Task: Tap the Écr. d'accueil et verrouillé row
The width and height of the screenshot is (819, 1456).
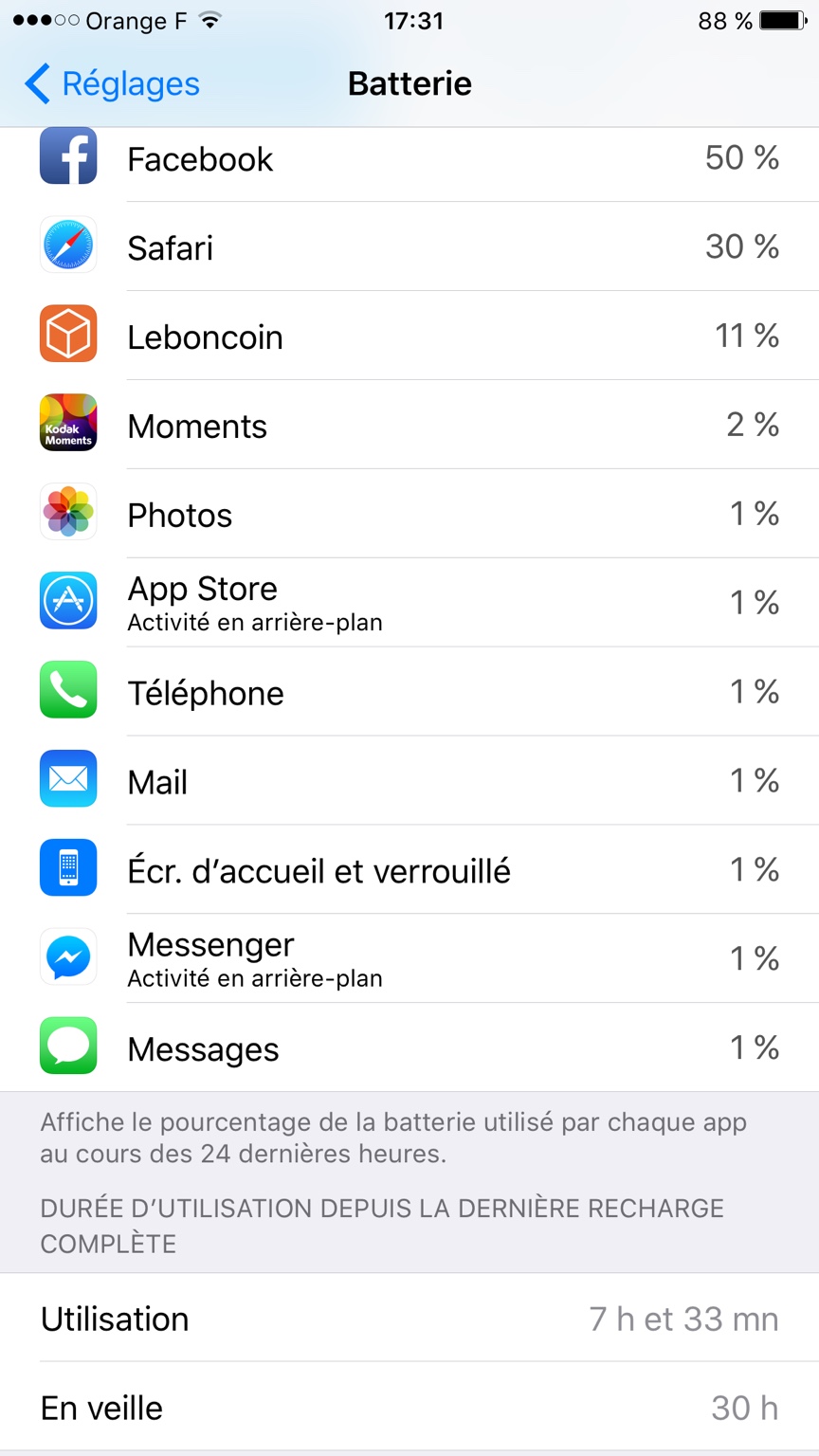Action: (x=409, y=870)
